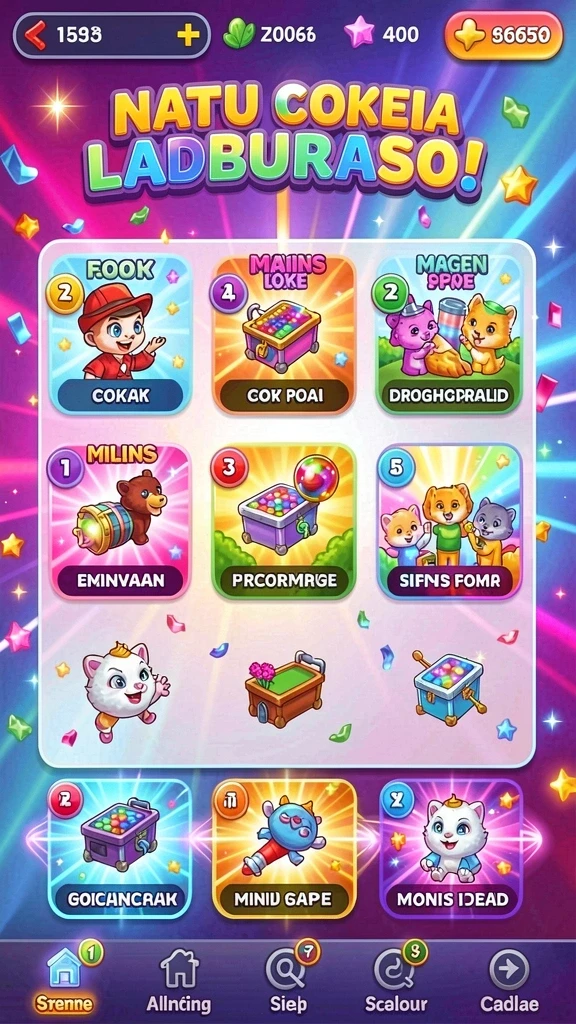Select the SIFNS FOMR cats card
The image size is (576, 1024).
[450, 520]
